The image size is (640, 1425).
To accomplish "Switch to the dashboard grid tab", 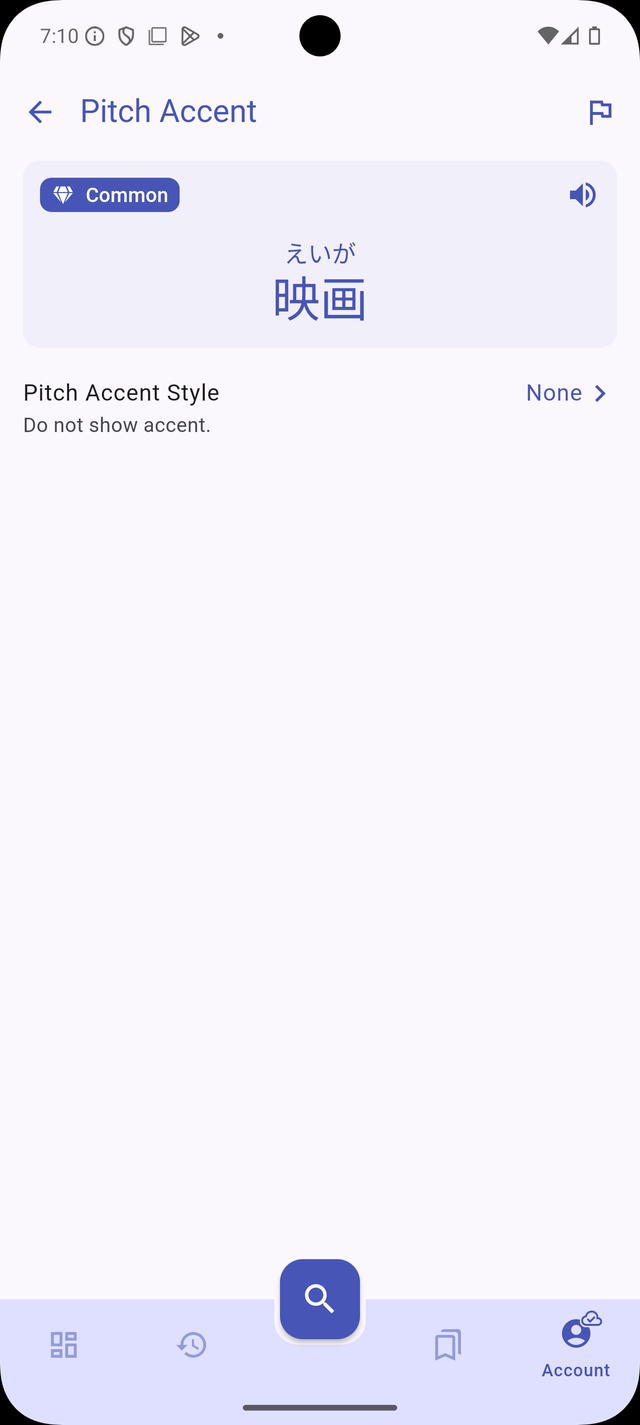I will click(64, 1345).
